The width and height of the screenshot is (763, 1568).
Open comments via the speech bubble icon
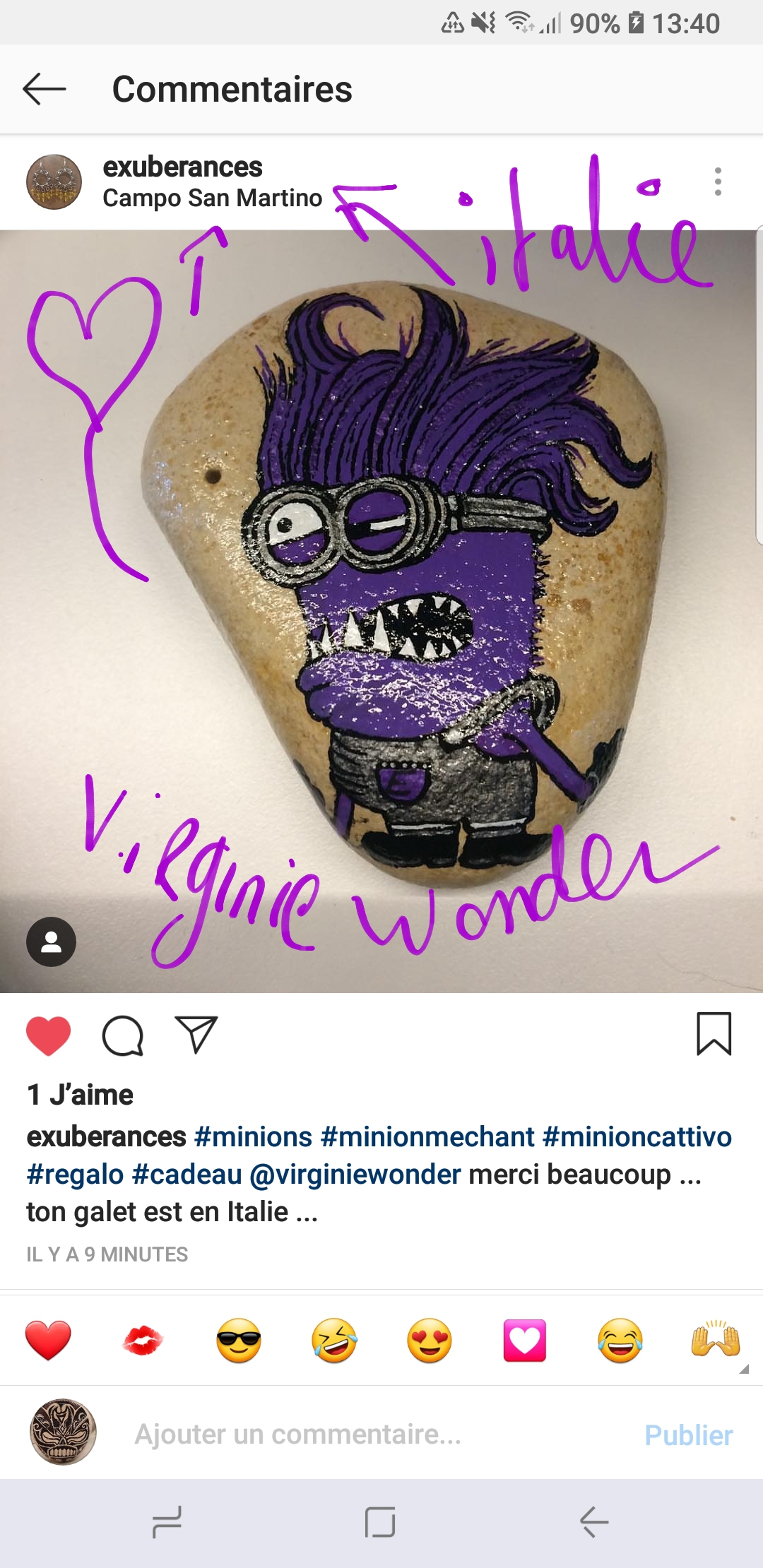123,1036
